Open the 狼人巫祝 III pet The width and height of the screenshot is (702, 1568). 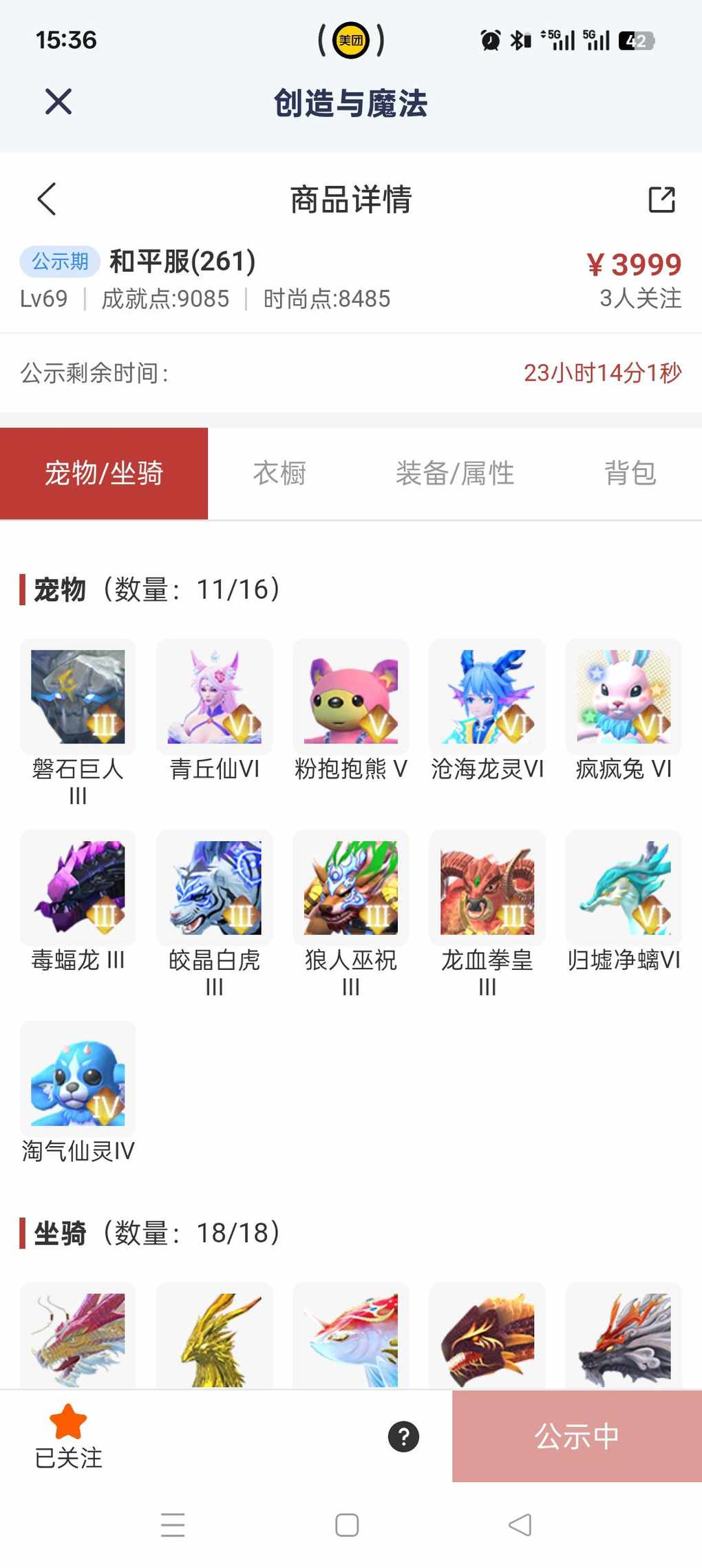click(351, 888)
